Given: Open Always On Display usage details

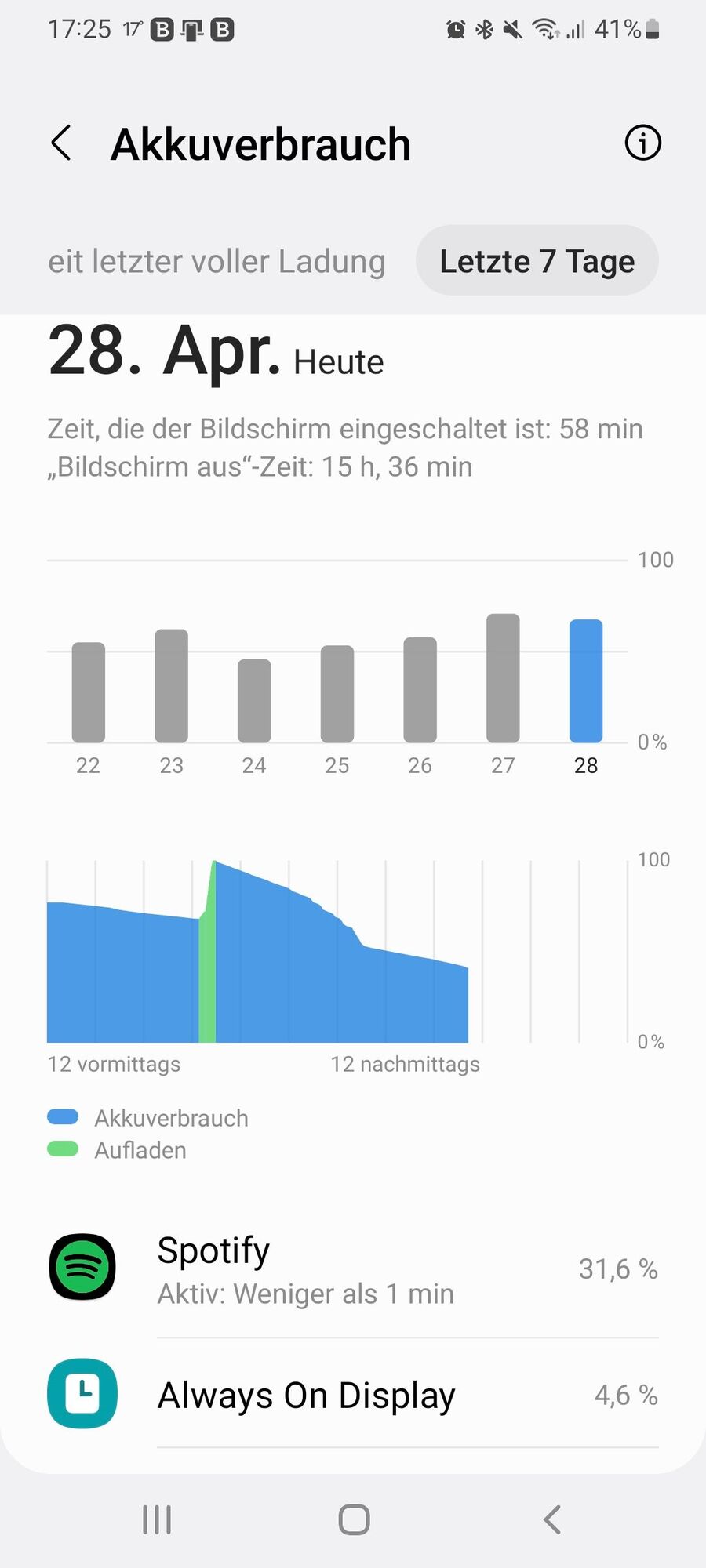Looking at the screenshot, I should [x=353, y=1396].
